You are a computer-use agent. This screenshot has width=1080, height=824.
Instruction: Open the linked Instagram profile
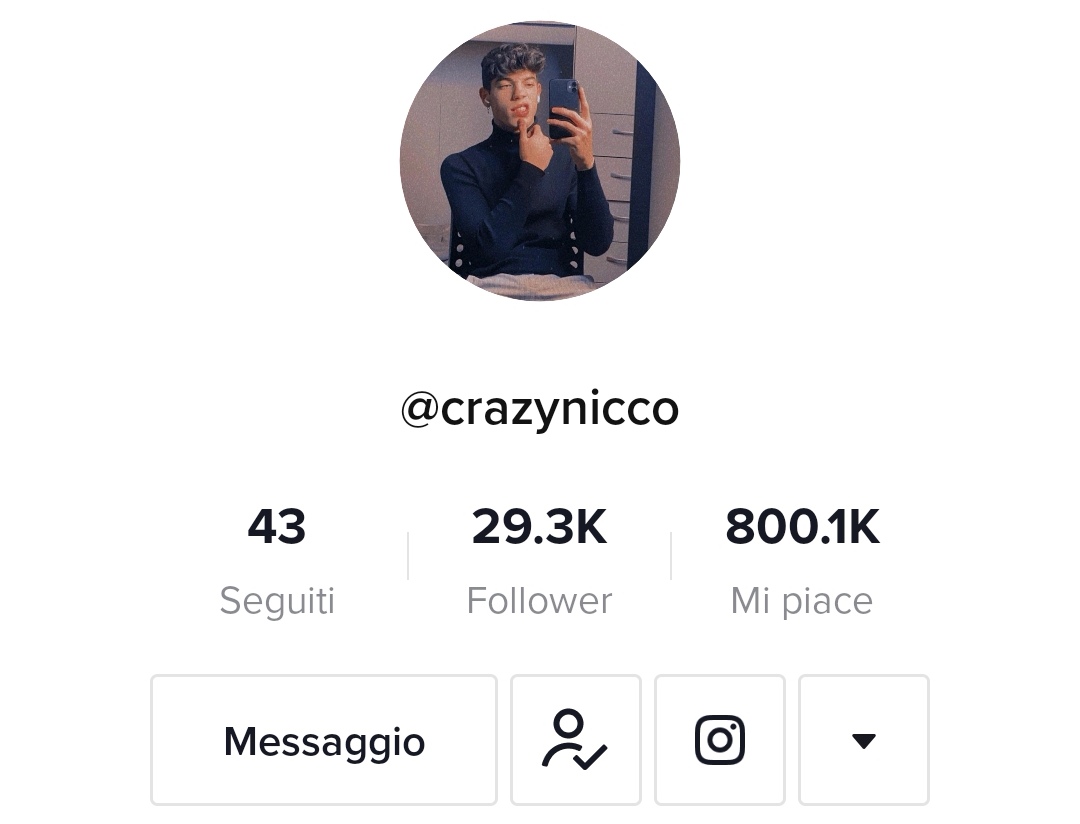pyautogui.click(x=720, y=741)
